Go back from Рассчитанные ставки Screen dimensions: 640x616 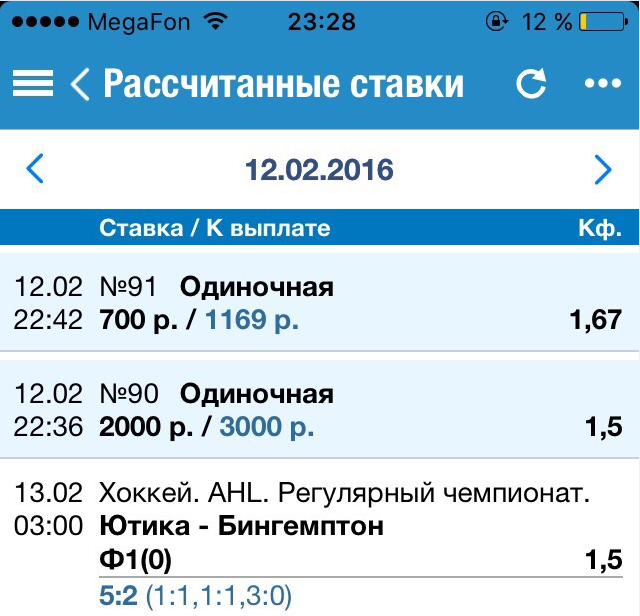coord(81,84)
